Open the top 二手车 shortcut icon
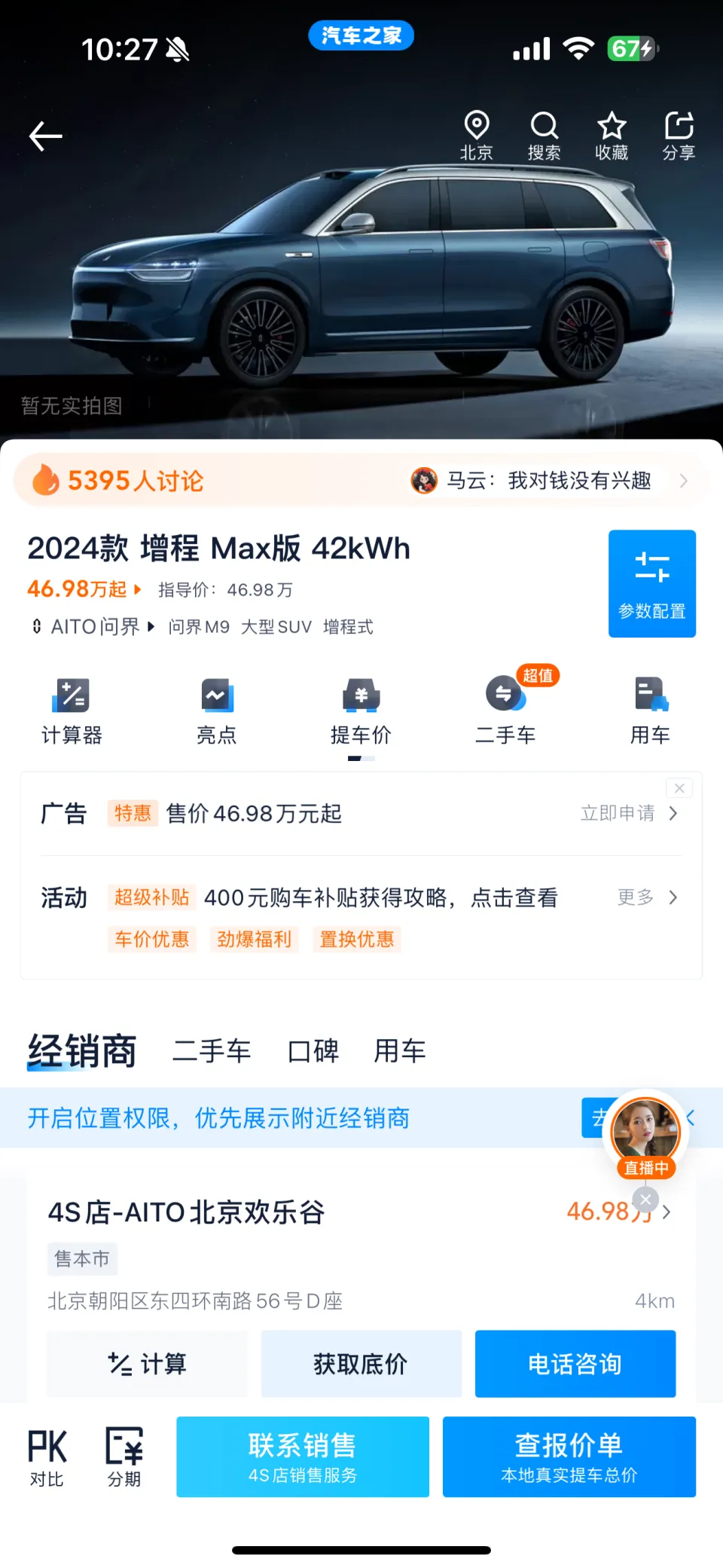The width and height of the screenshot is (723, 1568). pos(505,711)
